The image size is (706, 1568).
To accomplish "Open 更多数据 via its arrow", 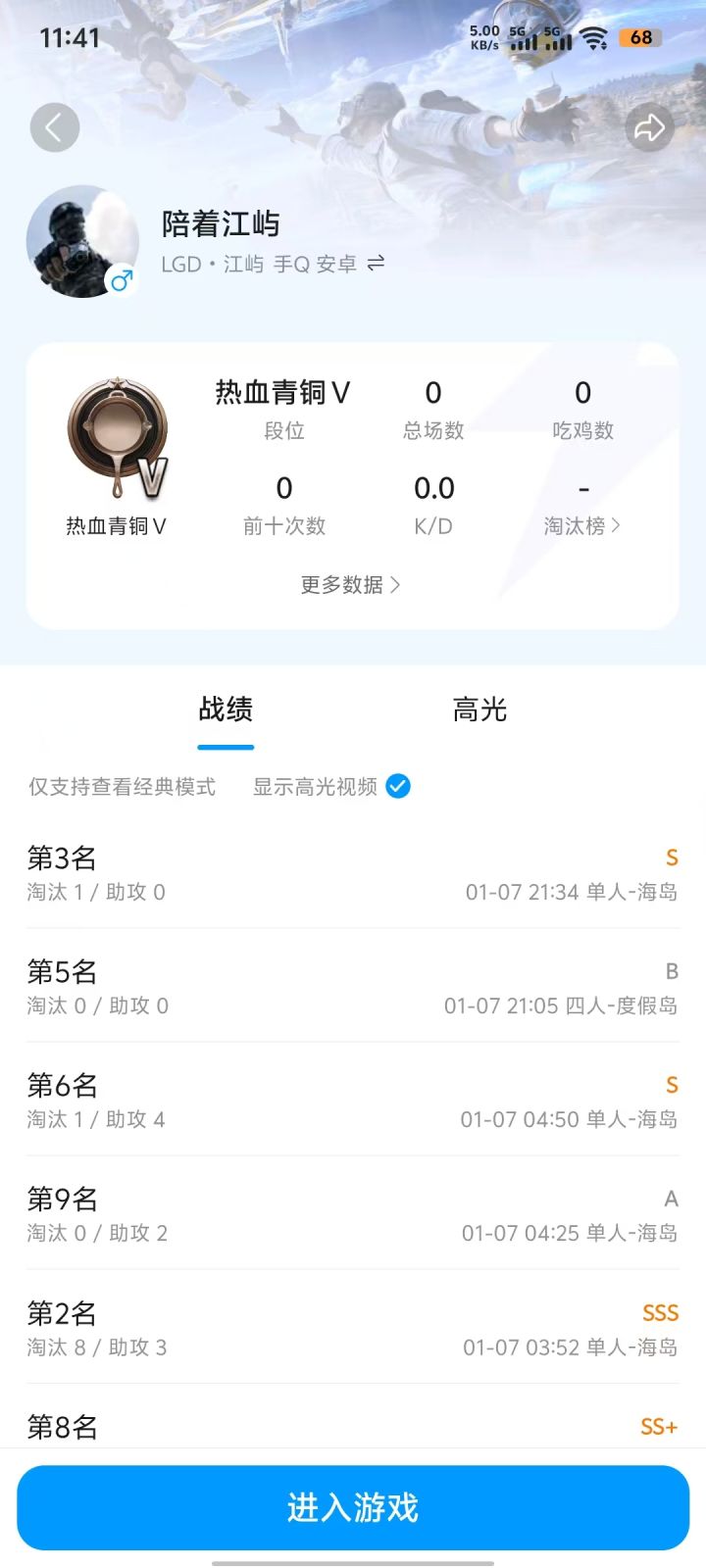I will pyautogui.click(x=350, y=584).
